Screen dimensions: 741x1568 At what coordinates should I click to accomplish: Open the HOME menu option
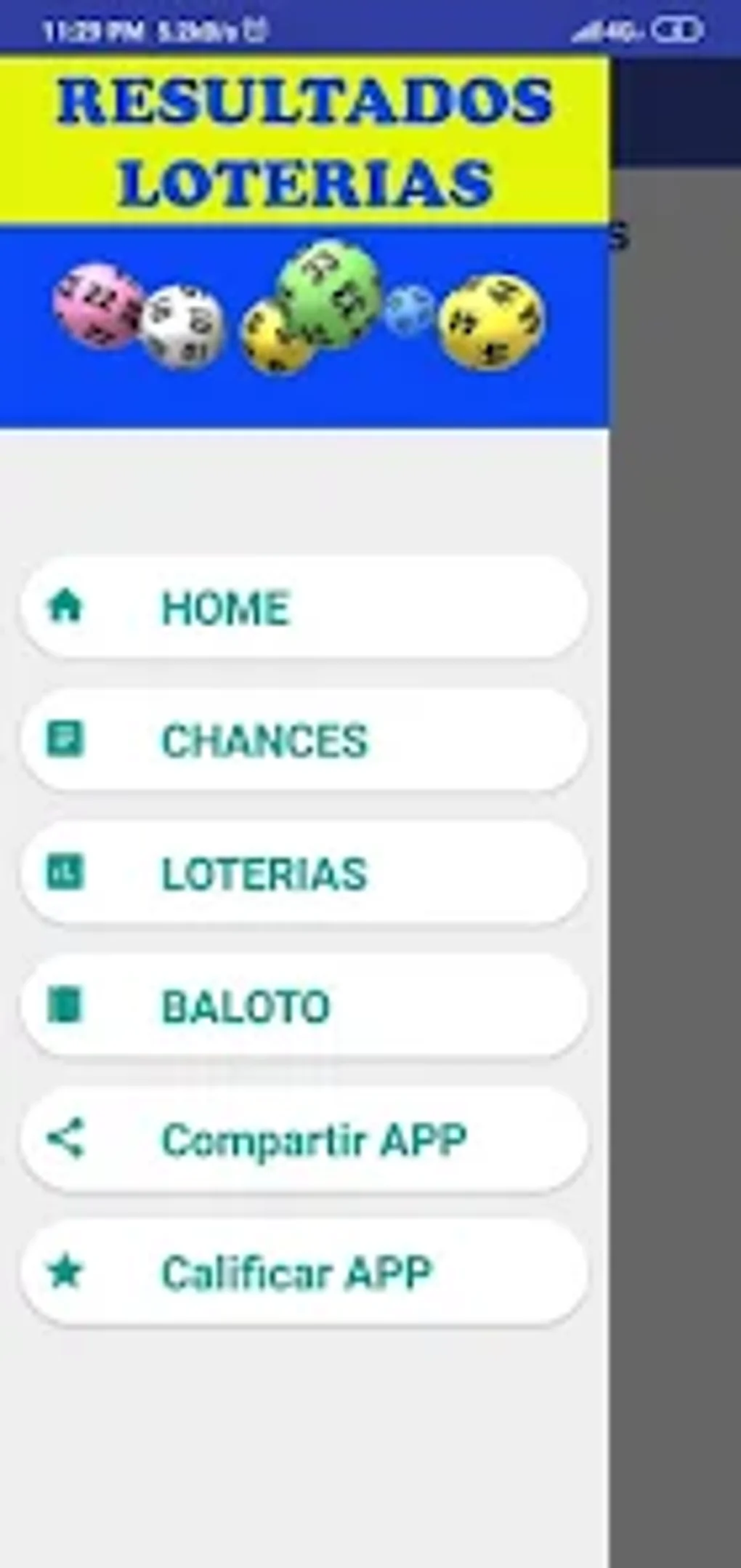(x=305, y=608)
